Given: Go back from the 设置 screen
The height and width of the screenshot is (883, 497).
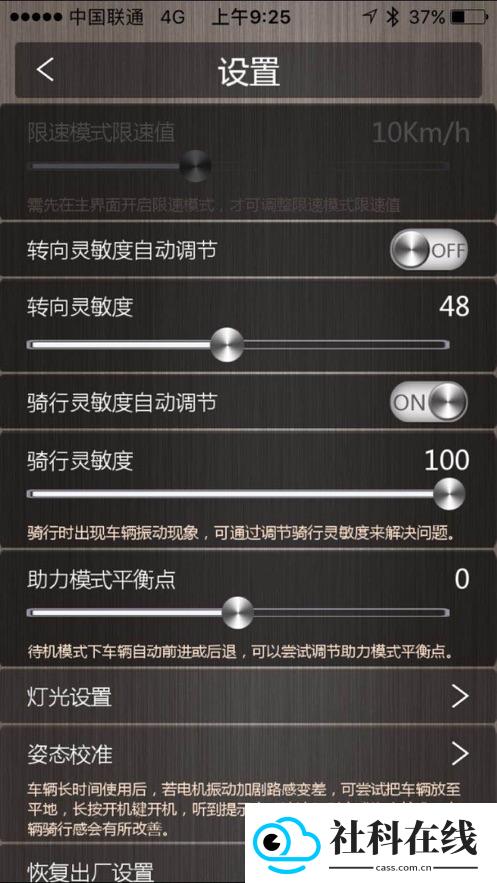Looking at the screenshot, I should [45, 70].
